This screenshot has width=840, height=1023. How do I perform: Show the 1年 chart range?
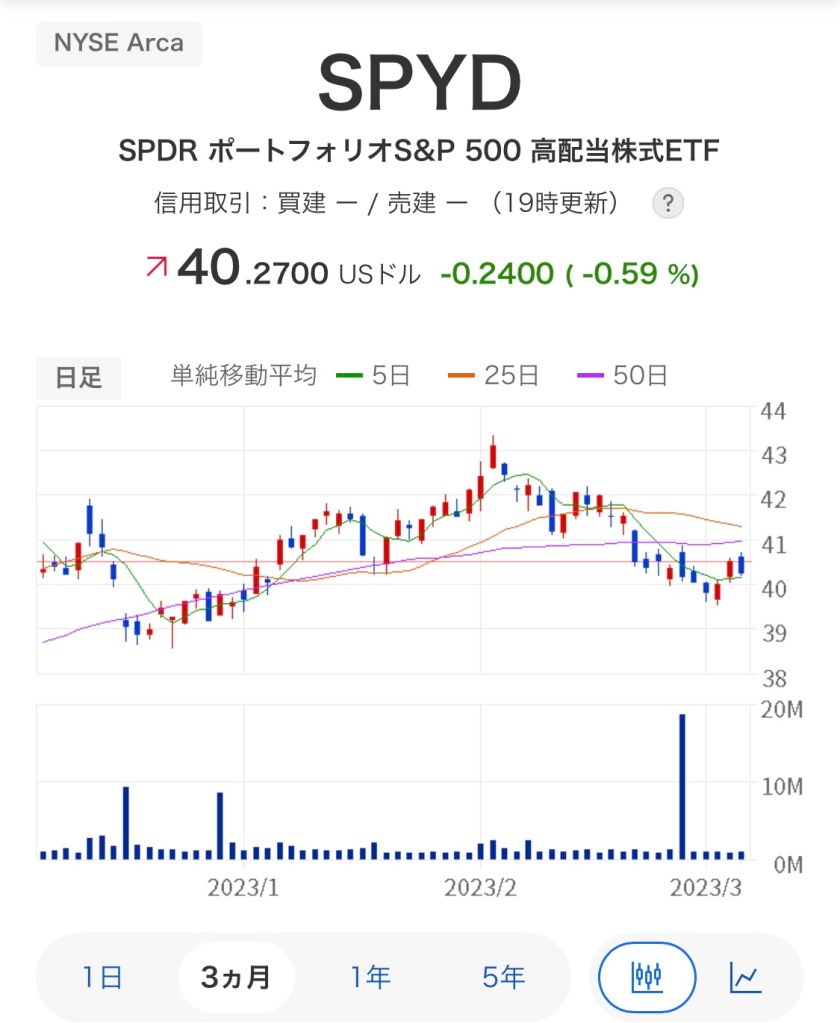tap(370, 977)
